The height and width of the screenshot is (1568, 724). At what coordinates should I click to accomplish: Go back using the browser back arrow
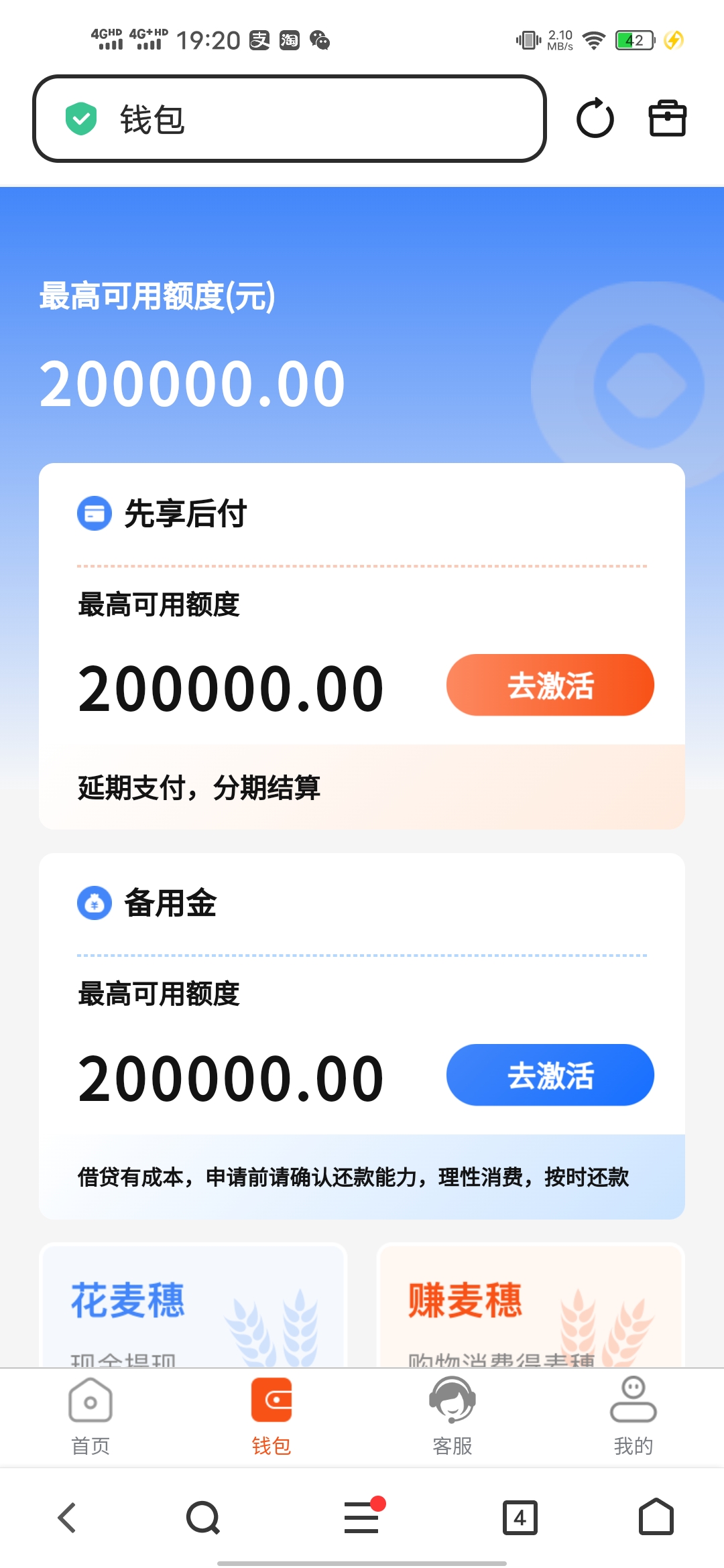pos(67,1518)
